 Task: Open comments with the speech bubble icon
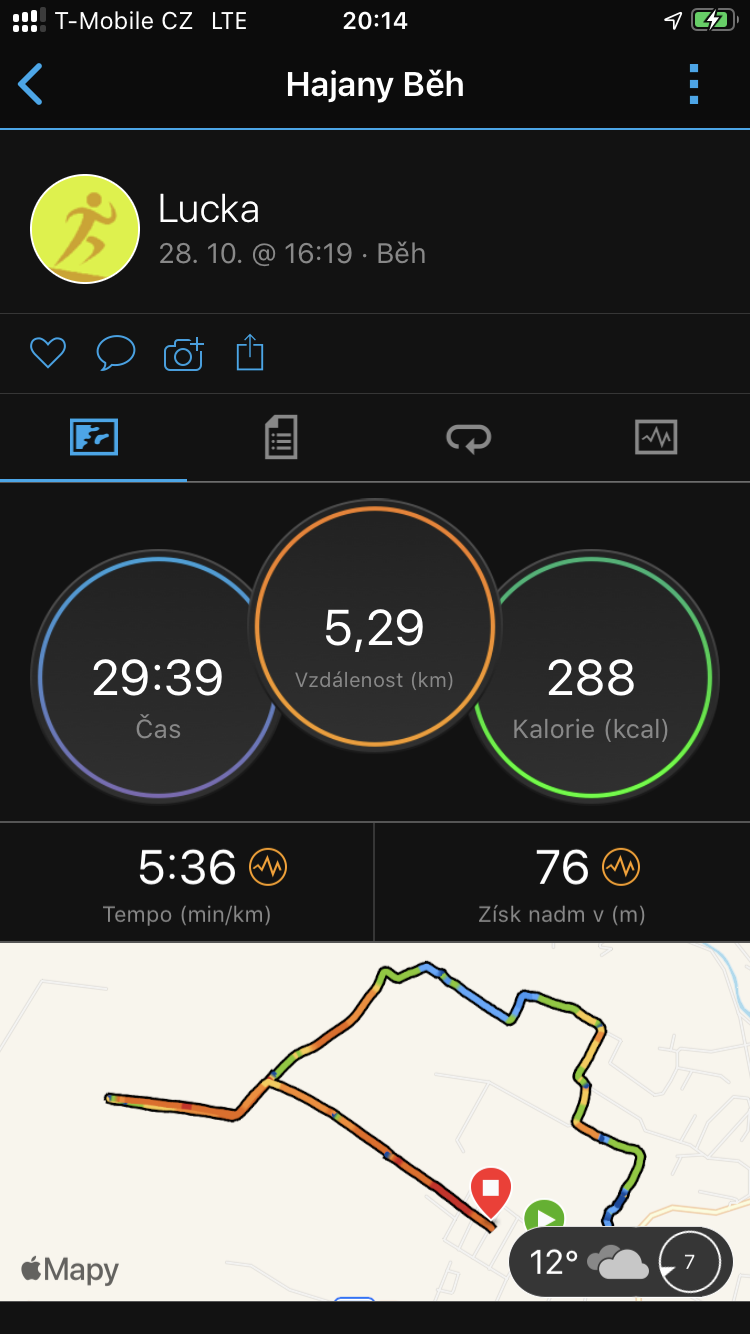pyautogui.click(x=115, y=353)
